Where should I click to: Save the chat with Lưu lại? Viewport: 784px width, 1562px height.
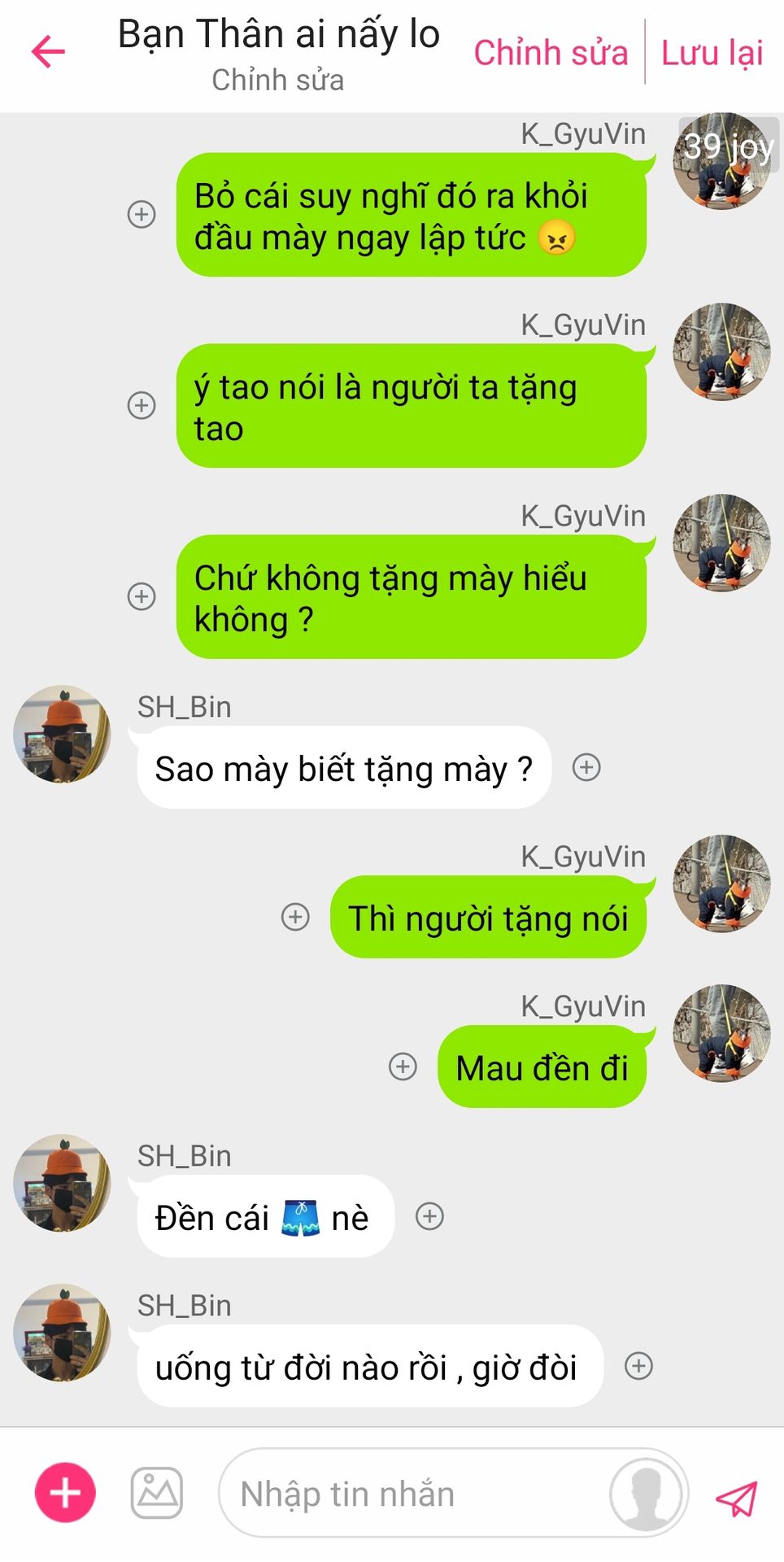[x=712, y=53]
